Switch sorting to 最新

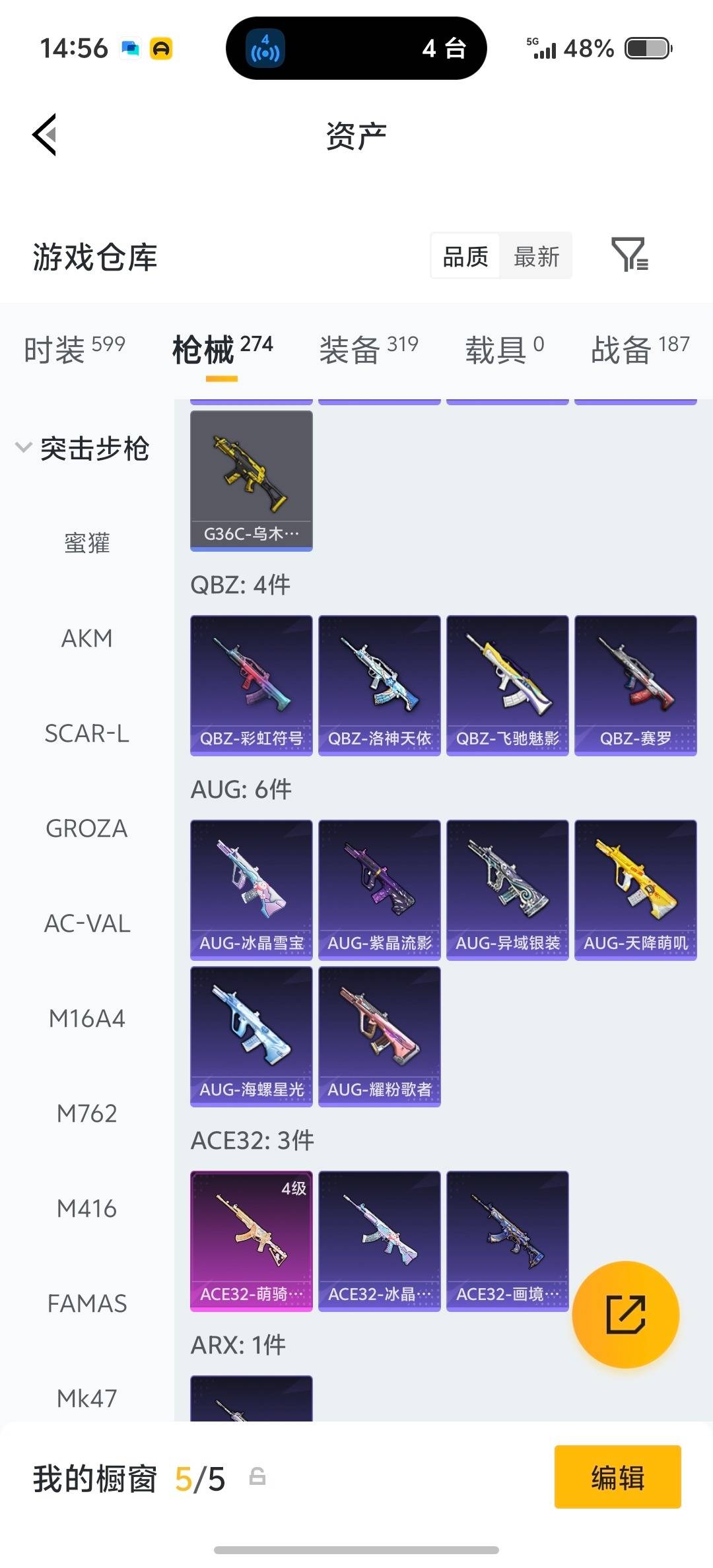536,256
